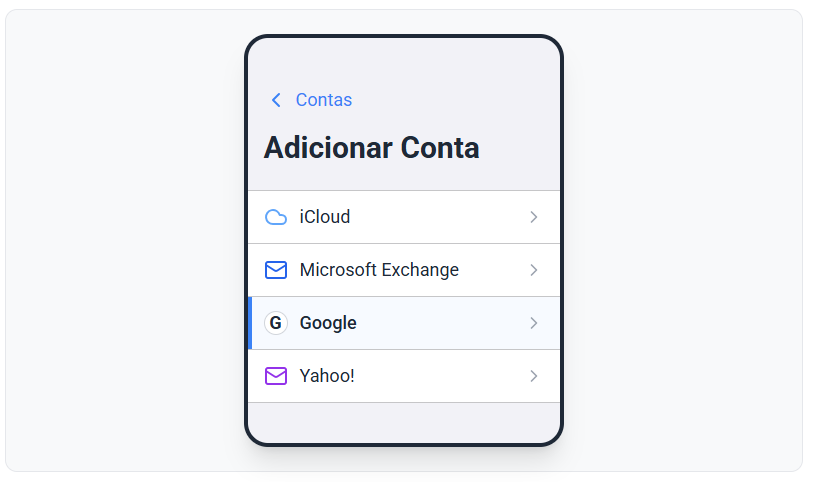Go back to Contas
The image size is (814, 482).
tap(311, 100)
